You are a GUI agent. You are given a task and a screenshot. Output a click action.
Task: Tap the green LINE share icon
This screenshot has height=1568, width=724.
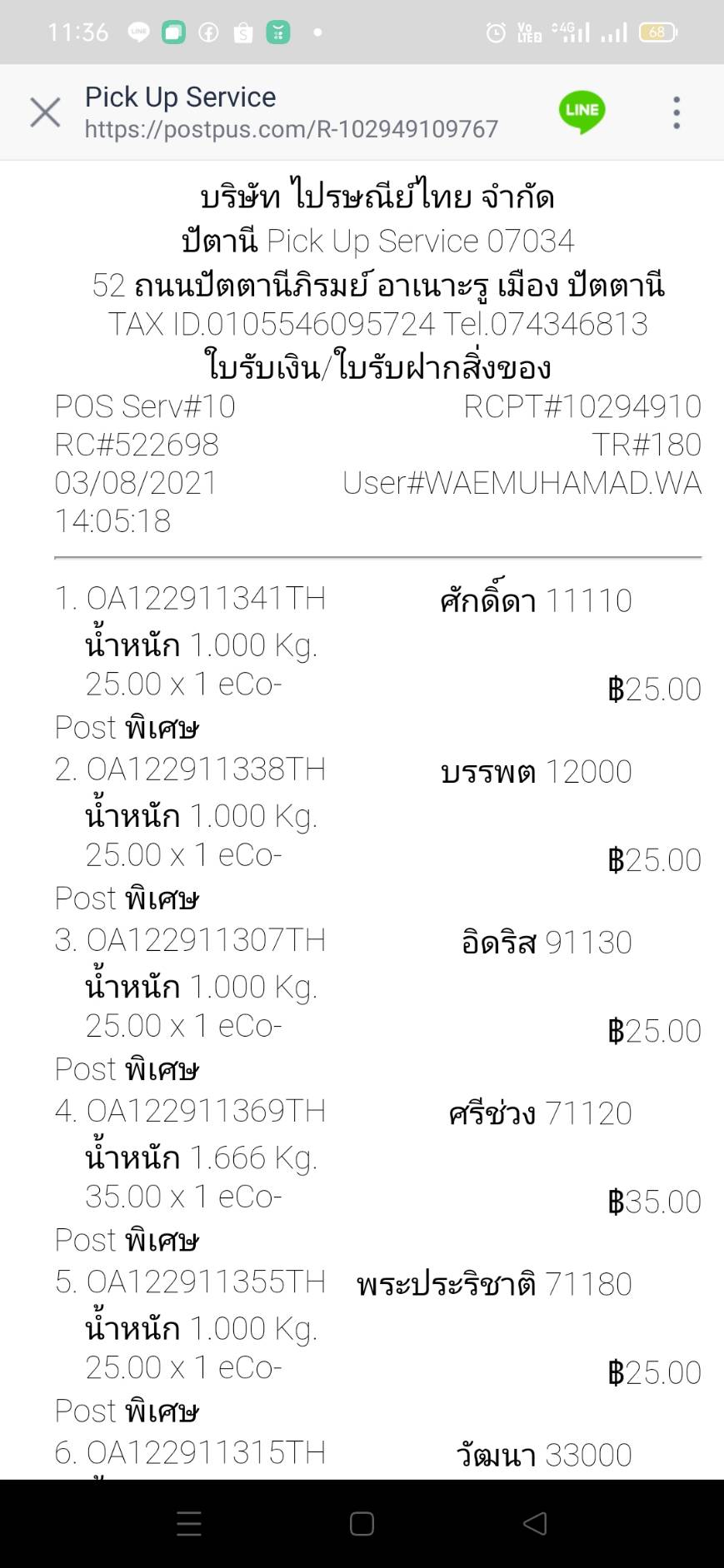(582, 112)
